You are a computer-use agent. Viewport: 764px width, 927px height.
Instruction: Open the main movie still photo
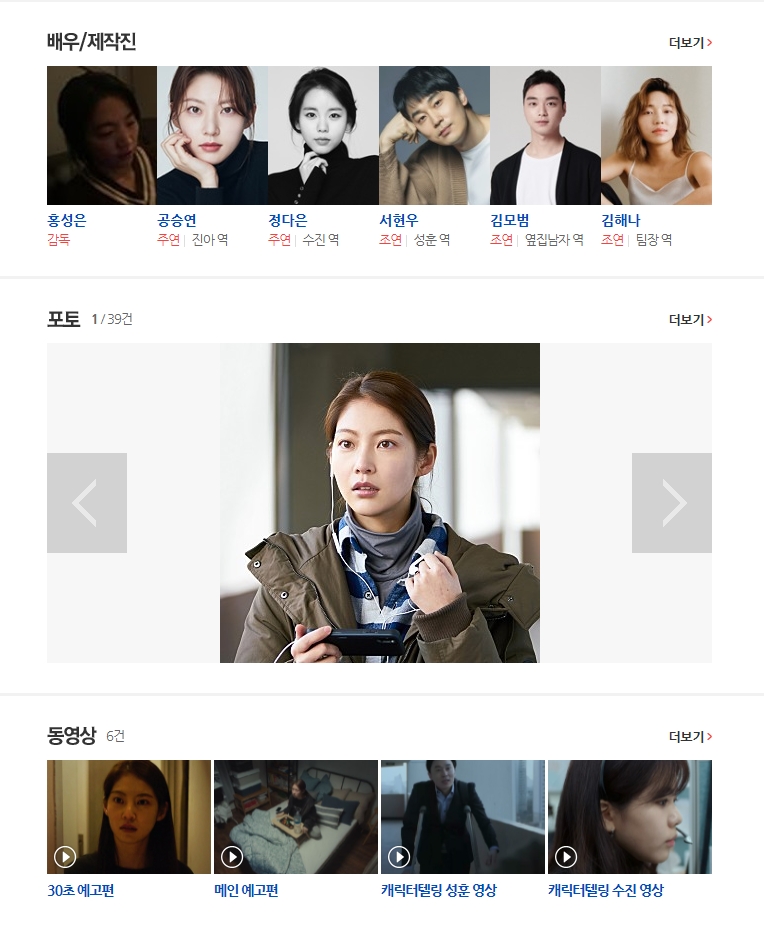380,503
